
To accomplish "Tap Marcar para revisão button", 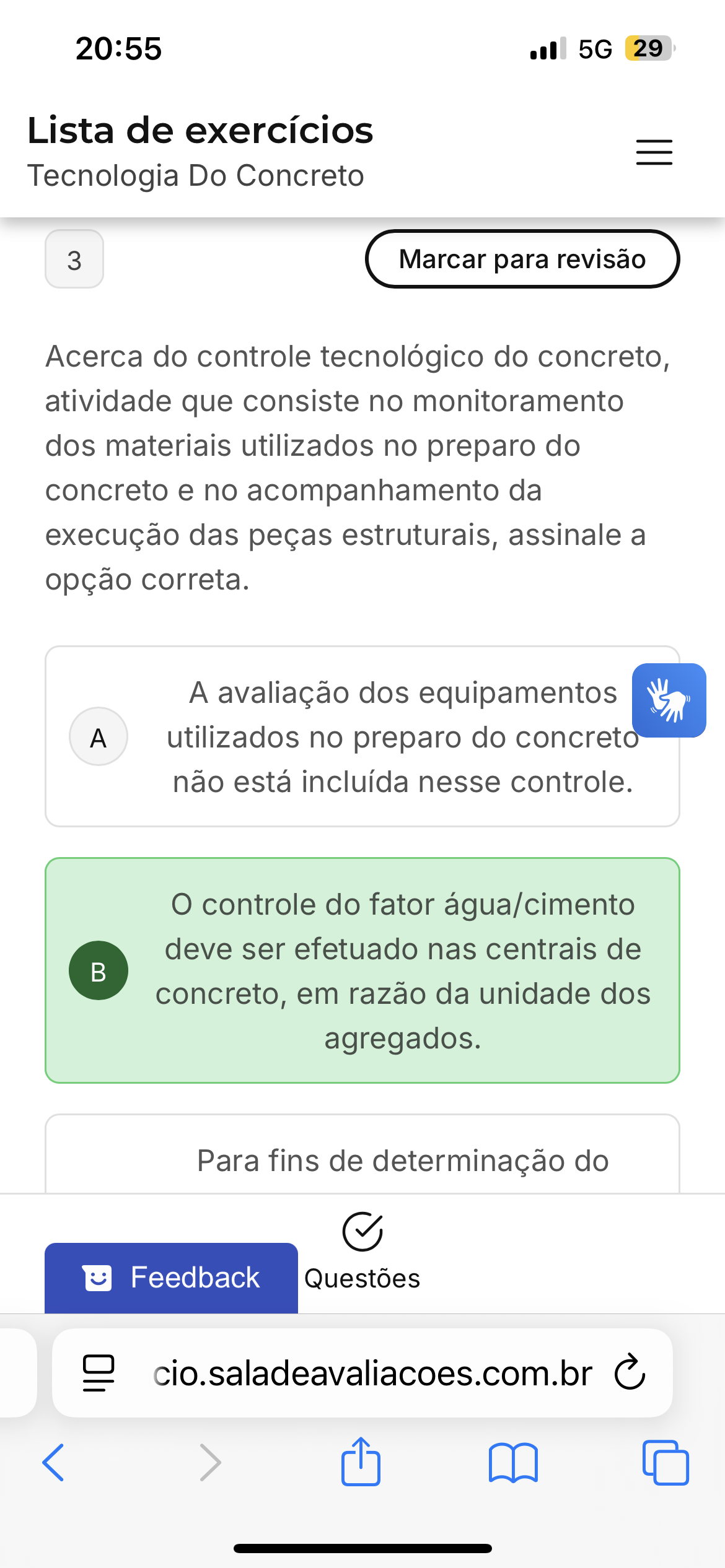I will [522, 259].
